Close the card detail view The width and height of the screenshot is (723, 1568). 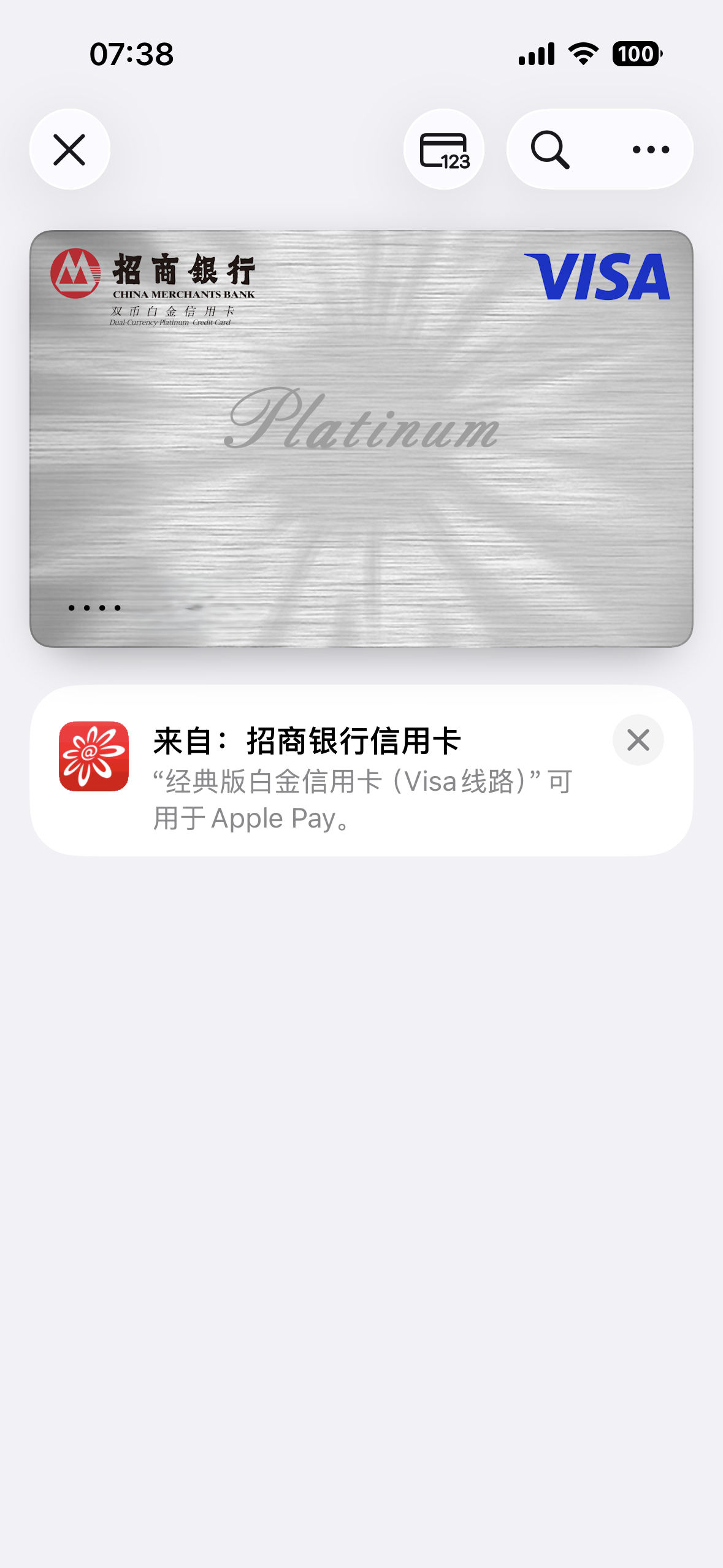tap(69, 150)
